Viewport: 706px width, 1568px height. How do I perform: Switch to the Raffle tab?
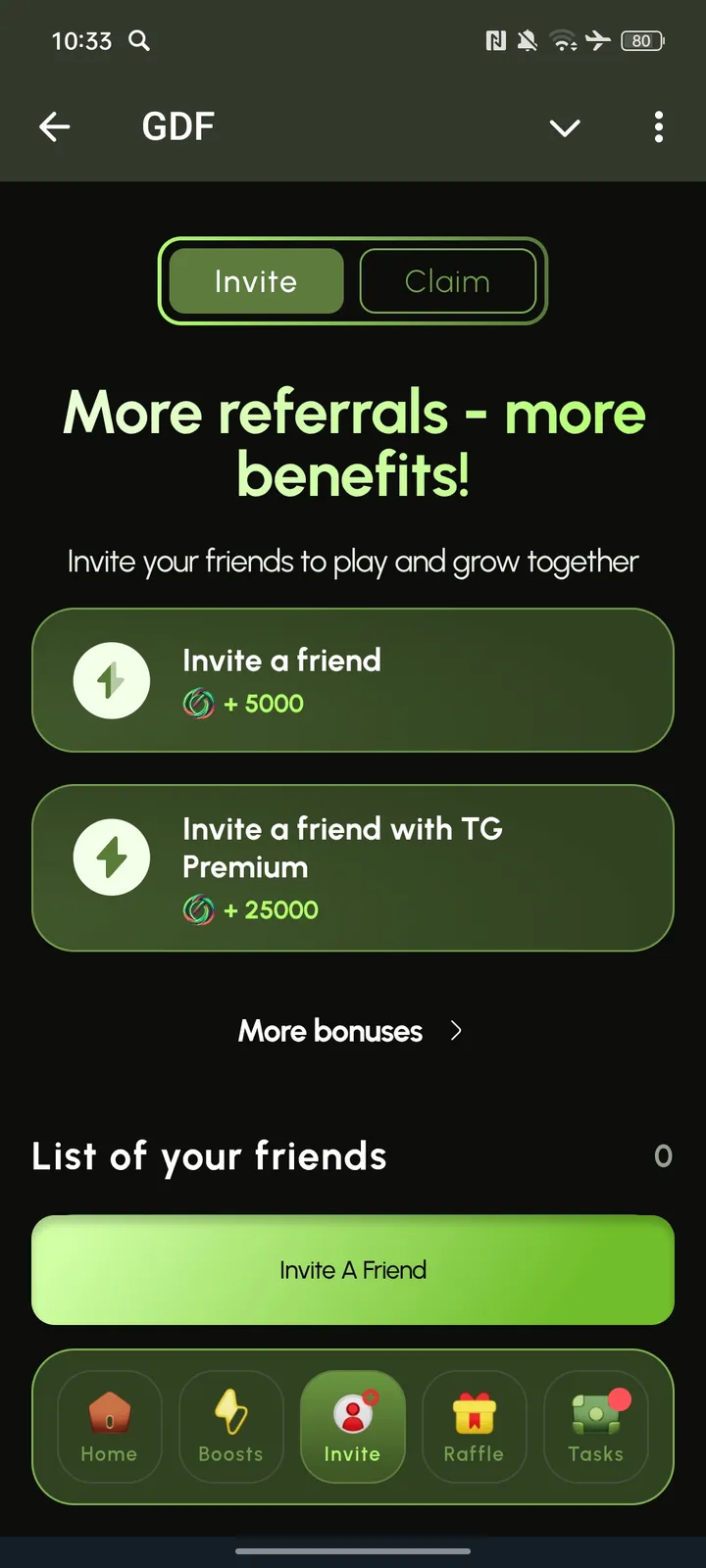474,1427
